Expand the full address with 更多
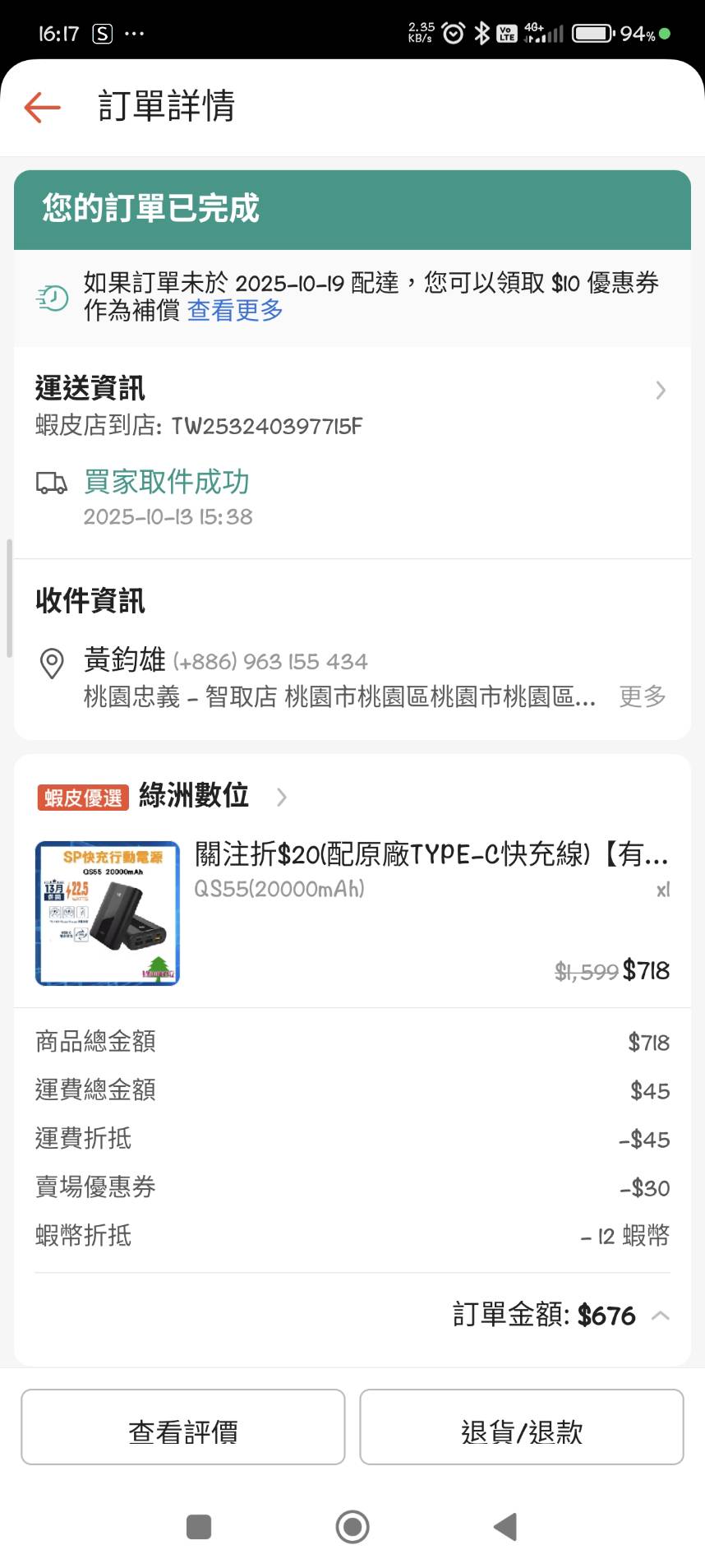 pyautogui.click(x=642, y=696)
